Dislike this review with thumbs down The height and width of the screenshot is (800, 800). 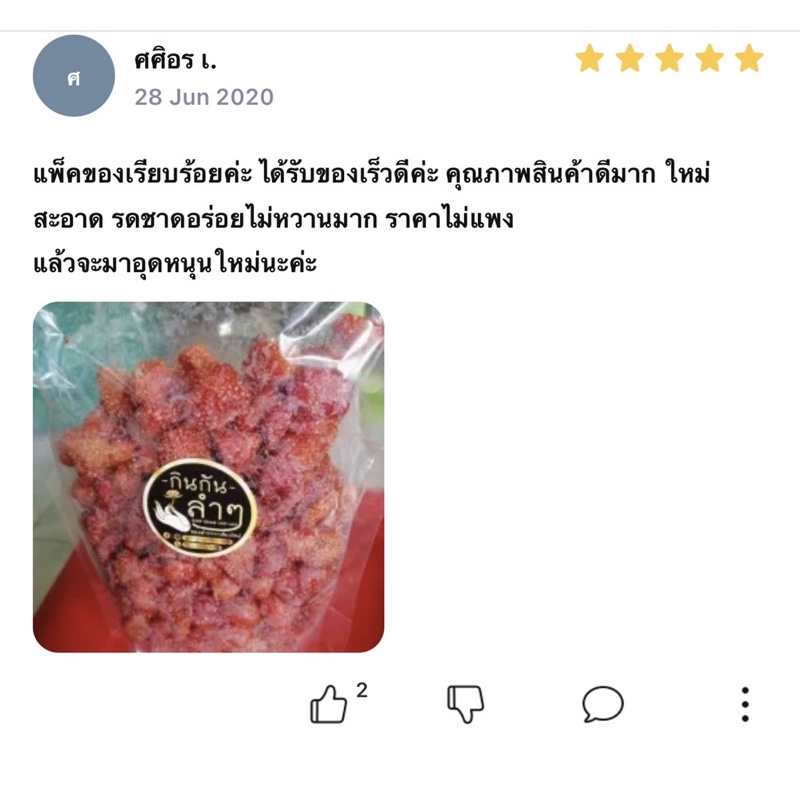pos(466,704)
